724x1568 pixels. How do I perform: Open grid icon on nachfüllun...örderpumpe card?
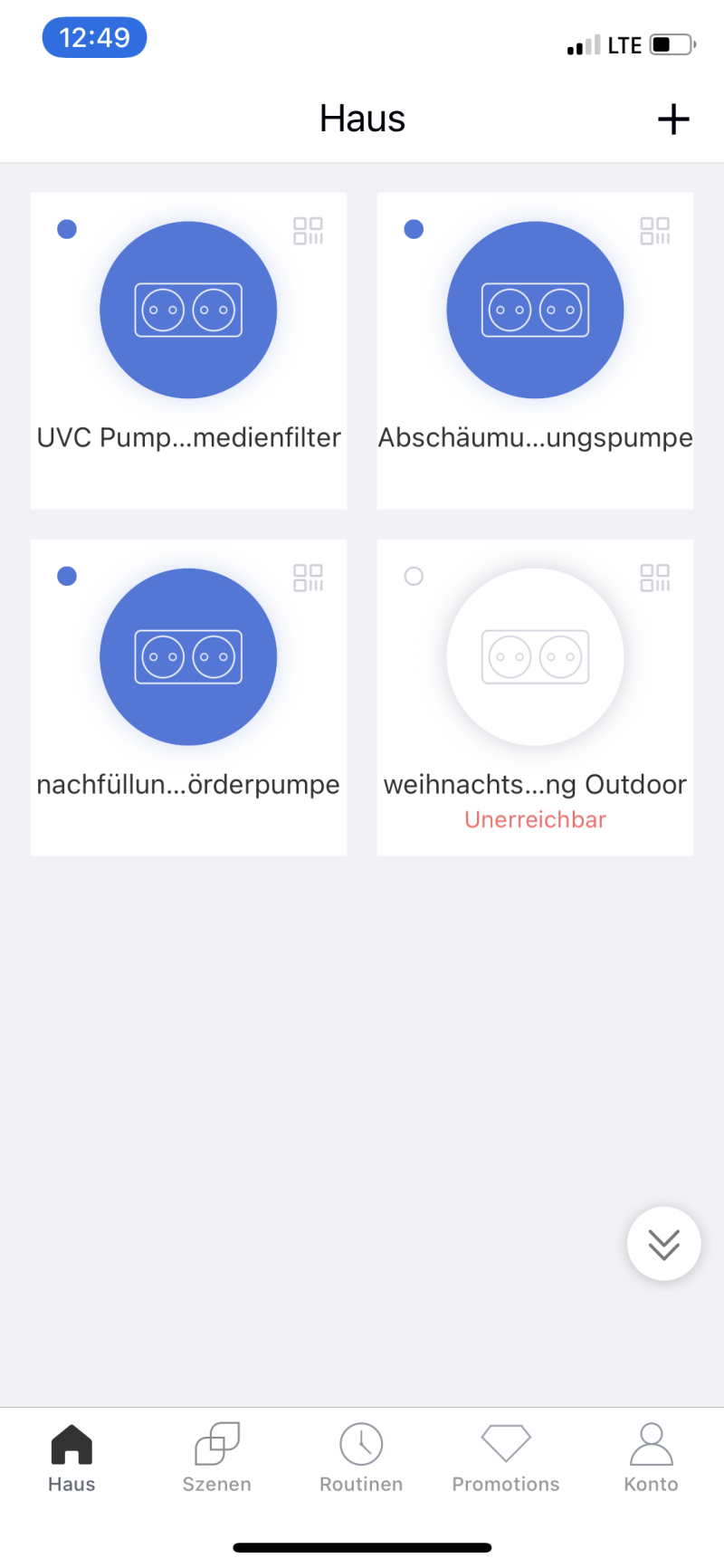[x=308, y=578]
